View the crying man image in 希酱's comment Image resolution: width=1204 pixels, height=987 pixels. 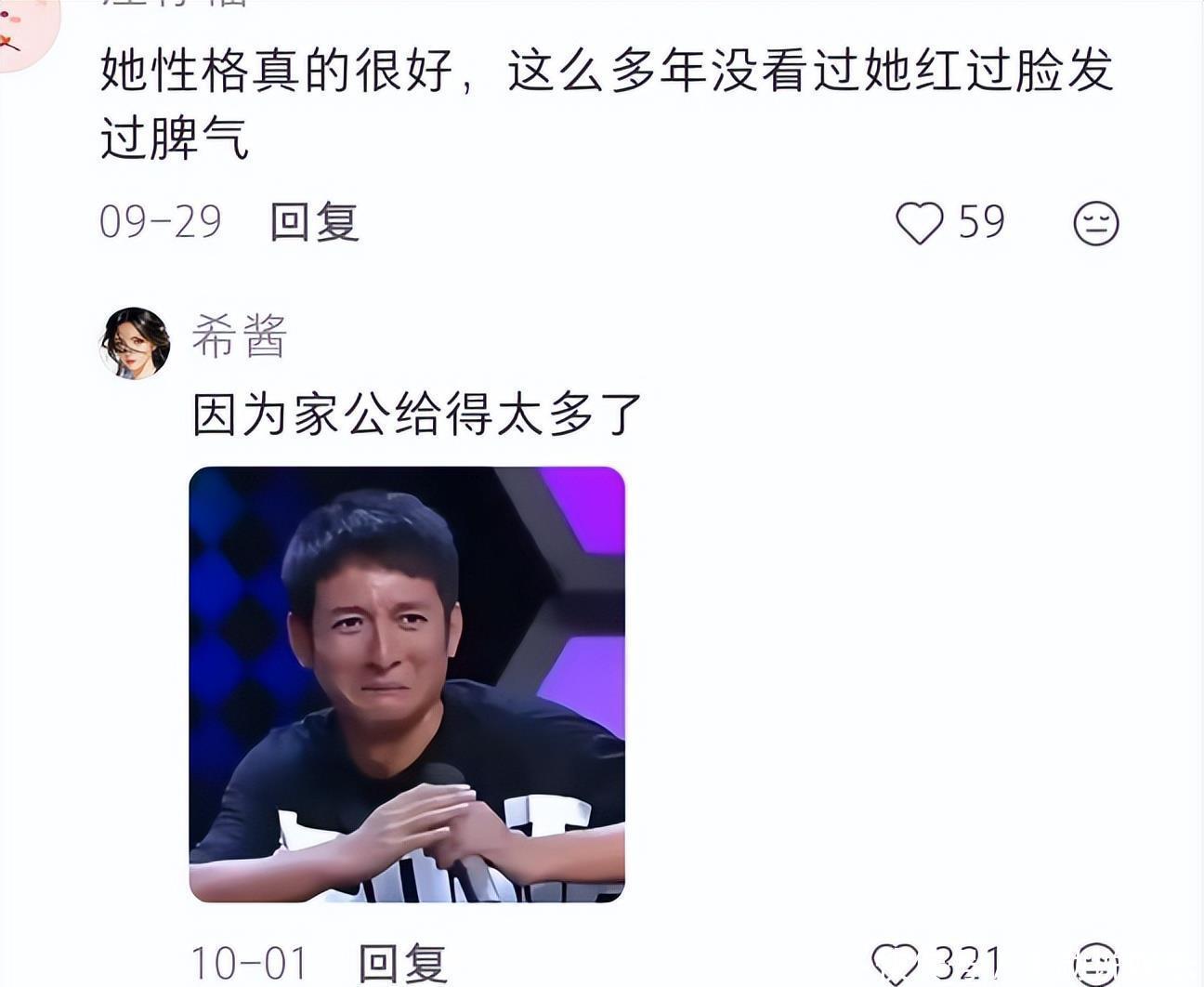point(407,684)
